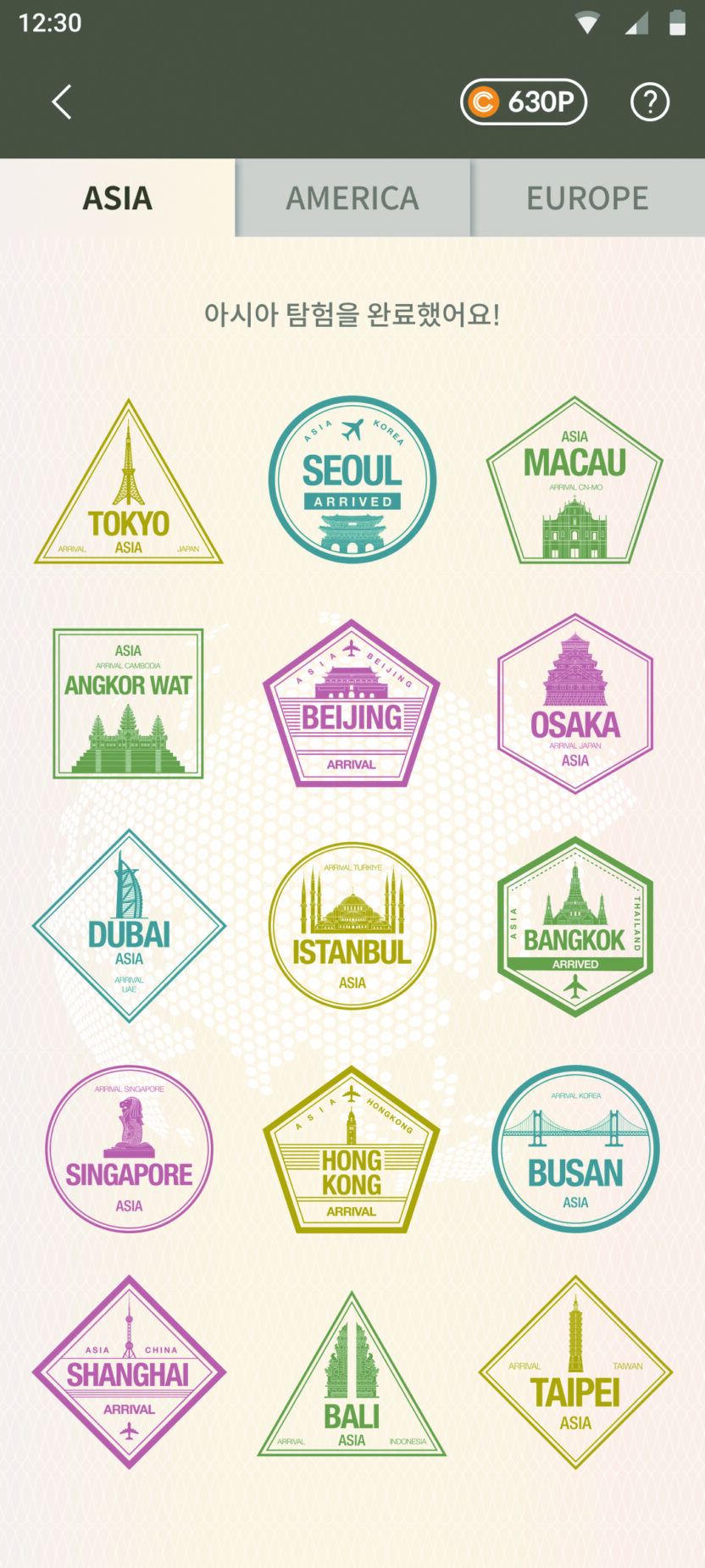Screen dimensions: 705x1568
Task: Select the Dubai stamp
Action: pyautogui.click(x=129, y=926)
